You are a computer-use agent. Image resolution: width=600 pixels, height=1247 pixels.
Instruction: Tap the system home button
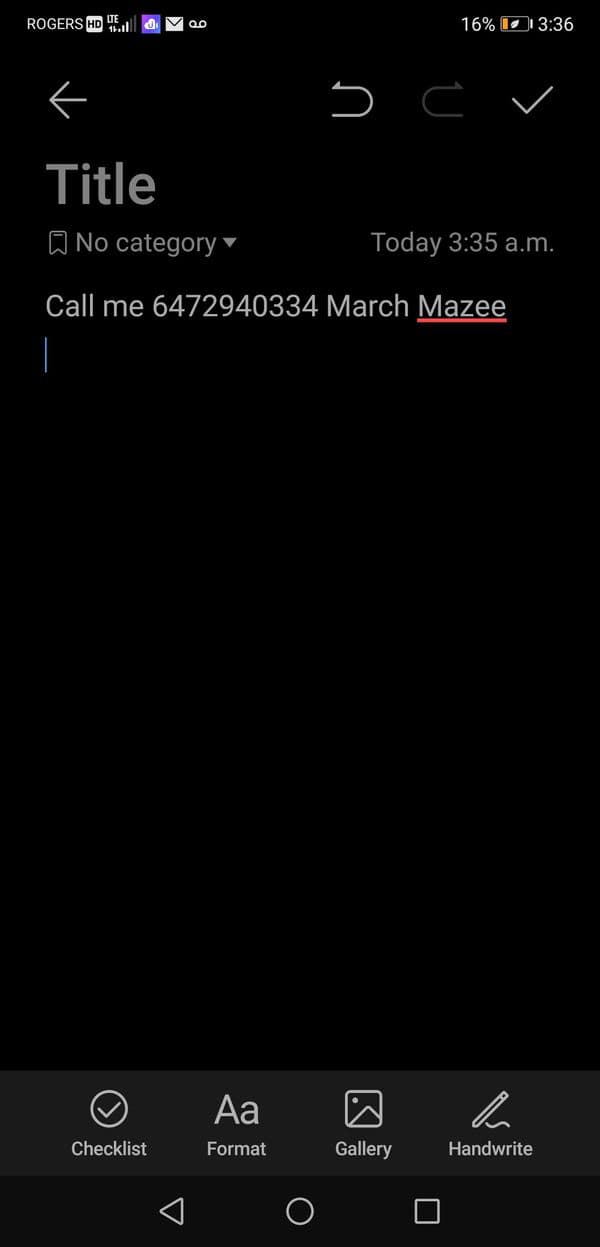click(300, 1211)
